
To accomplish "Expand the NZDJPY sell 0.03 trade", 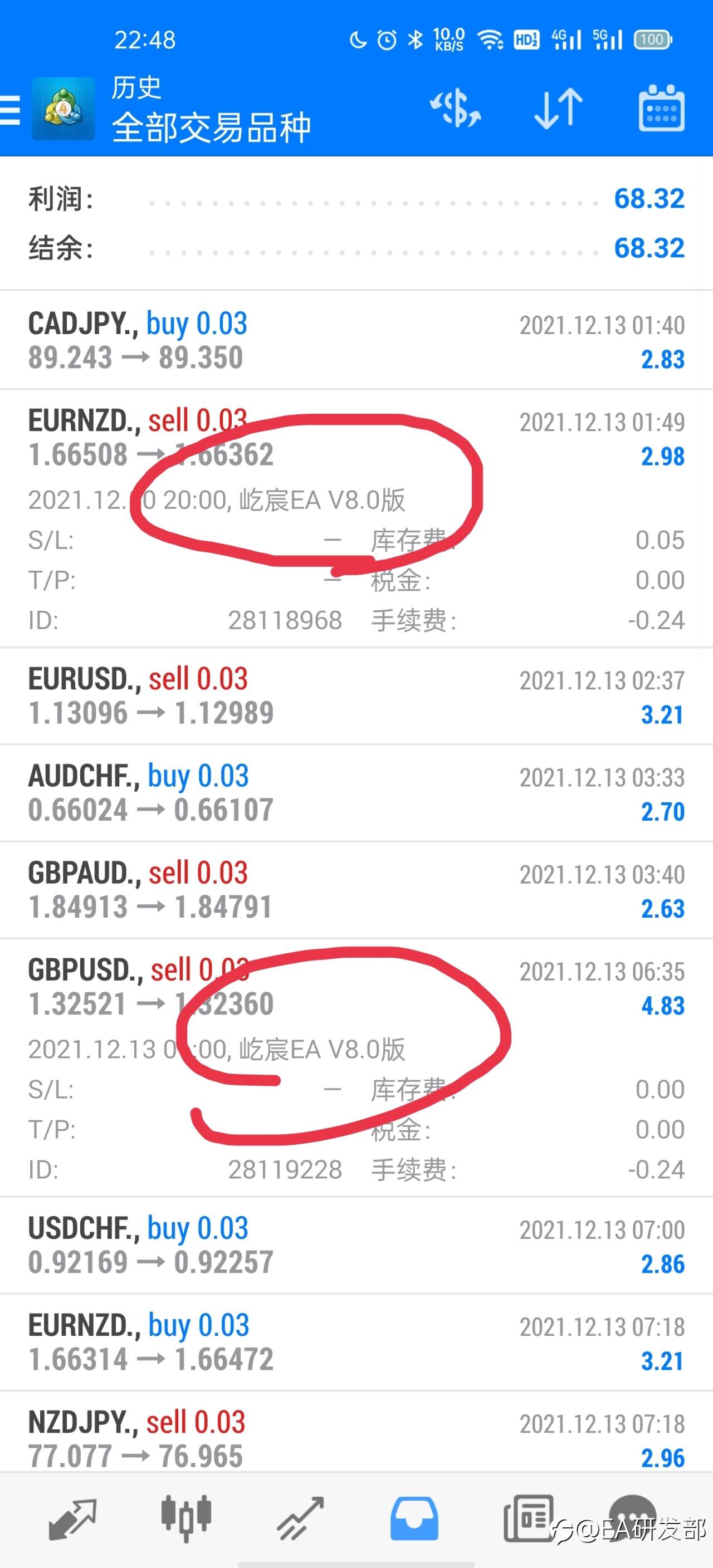I will (x=356, y=1432).
